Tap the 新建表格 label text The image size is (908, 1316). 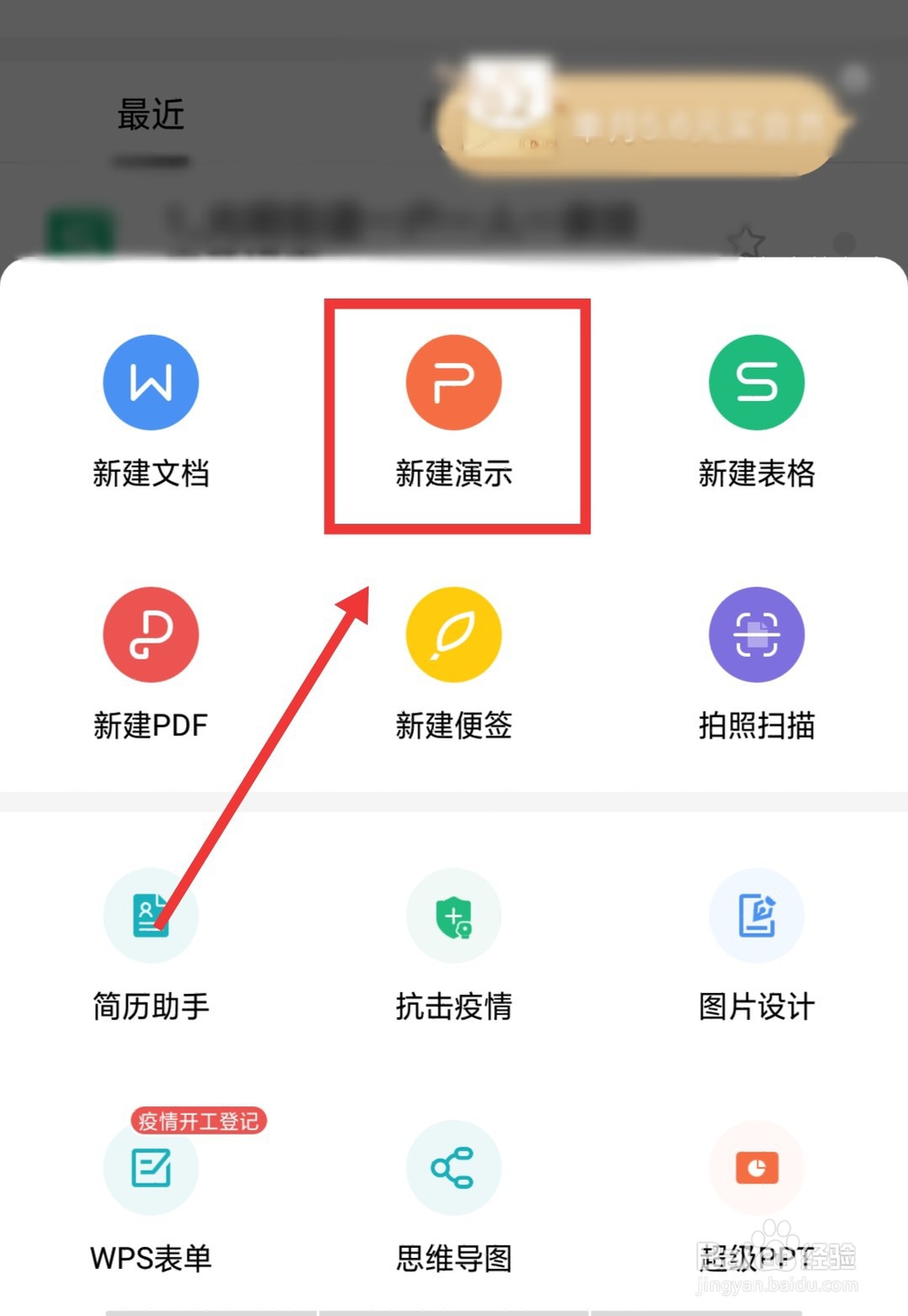pyautogui.click(x=756, y=473)
